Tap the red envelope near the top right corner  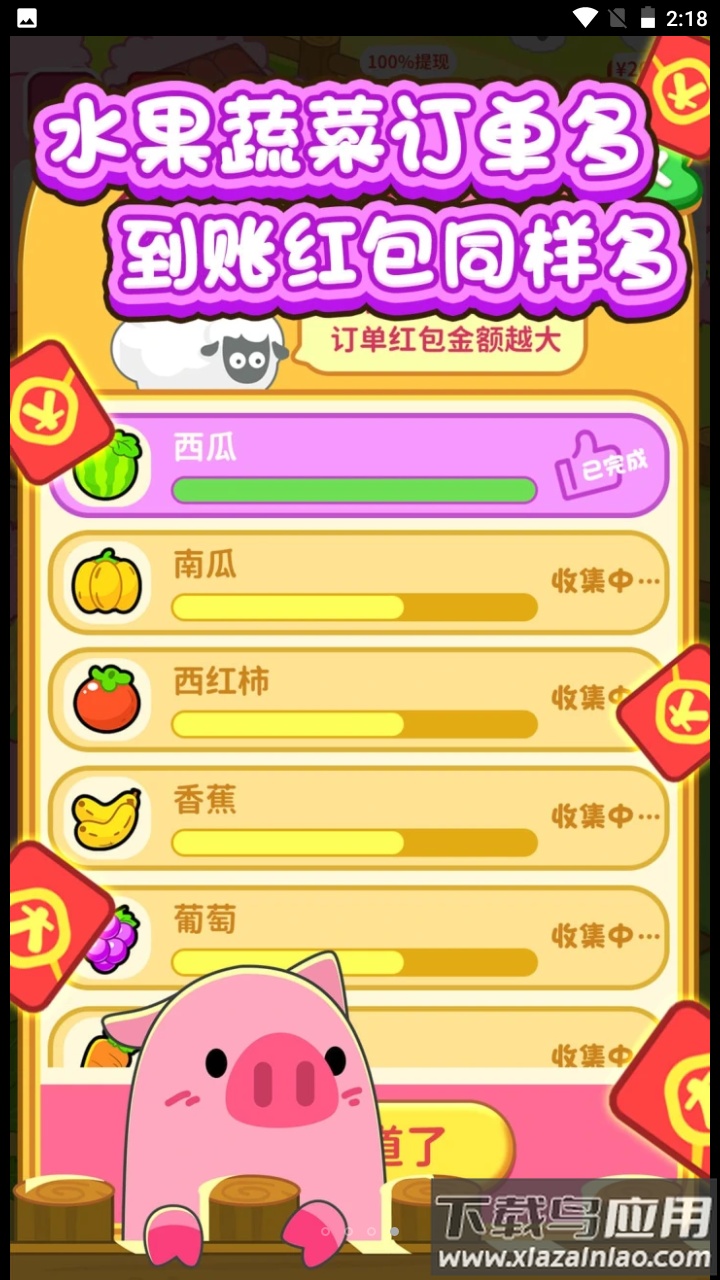coord(682,95)
